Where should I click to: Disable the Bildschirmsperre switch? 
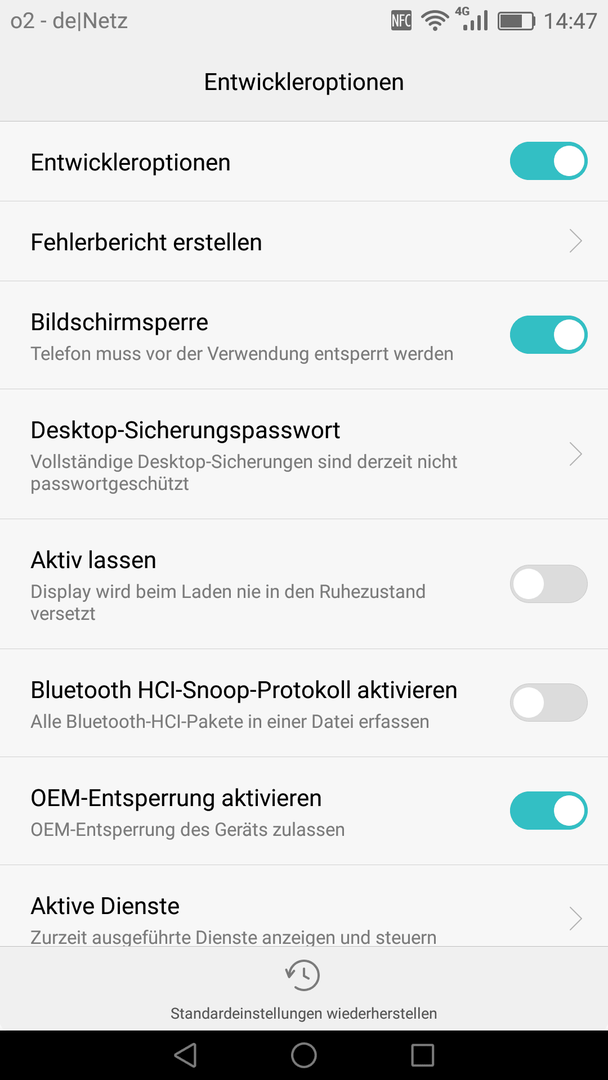(548, 335)
